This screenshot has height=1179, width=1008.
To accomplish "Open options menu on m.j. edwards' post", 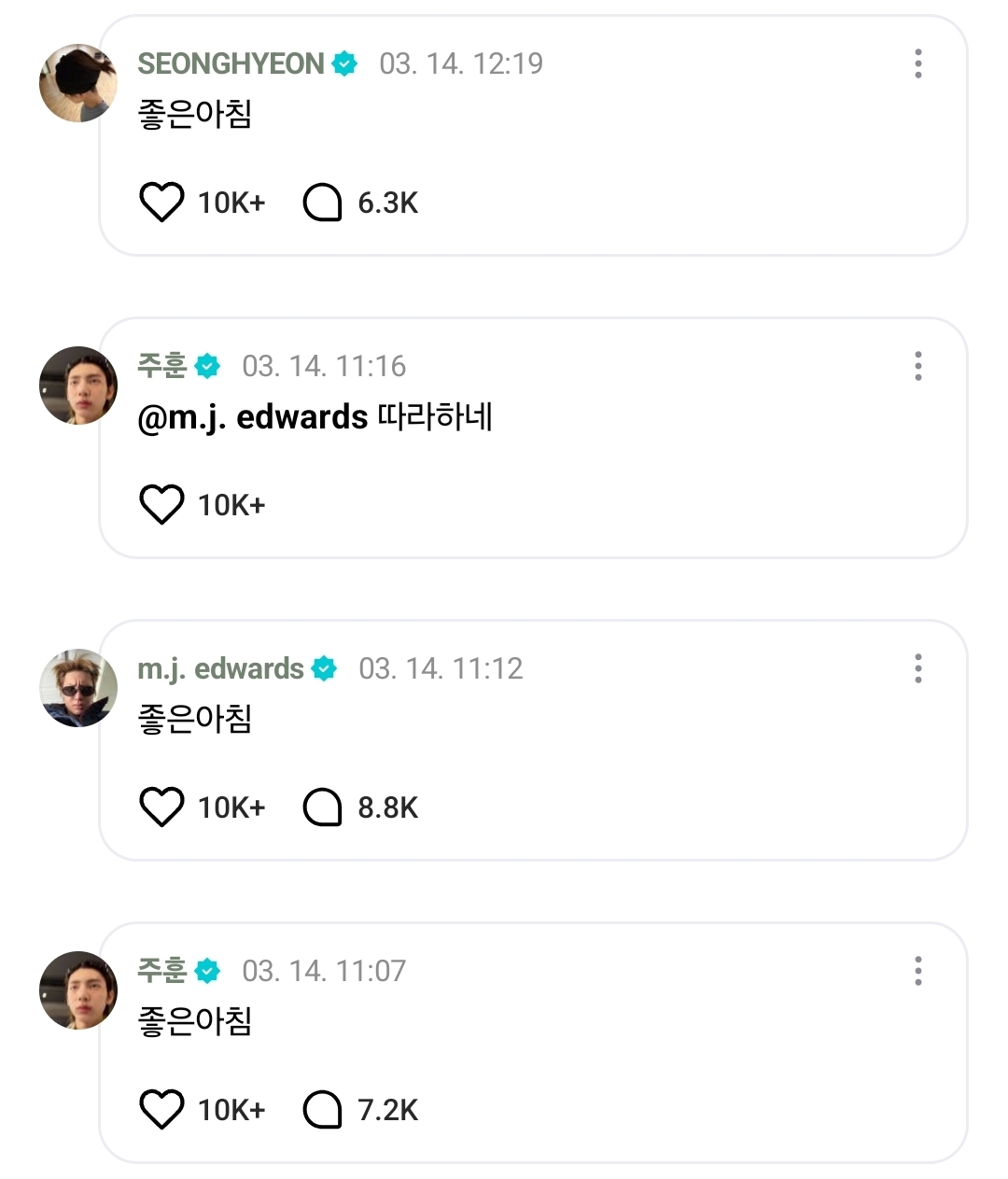I will pos(919,668).
